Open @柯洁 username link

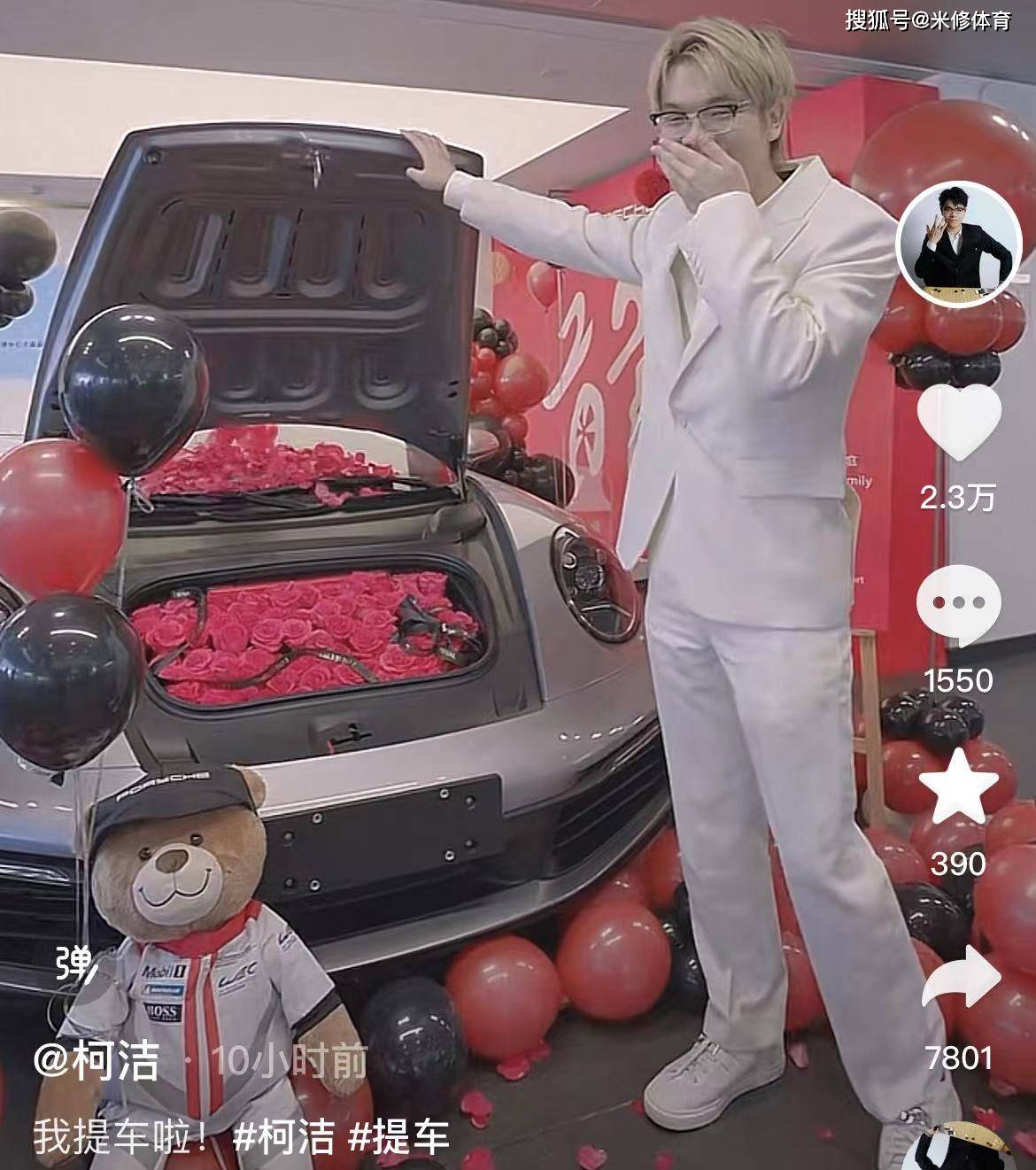click(x=97, y=1059)
